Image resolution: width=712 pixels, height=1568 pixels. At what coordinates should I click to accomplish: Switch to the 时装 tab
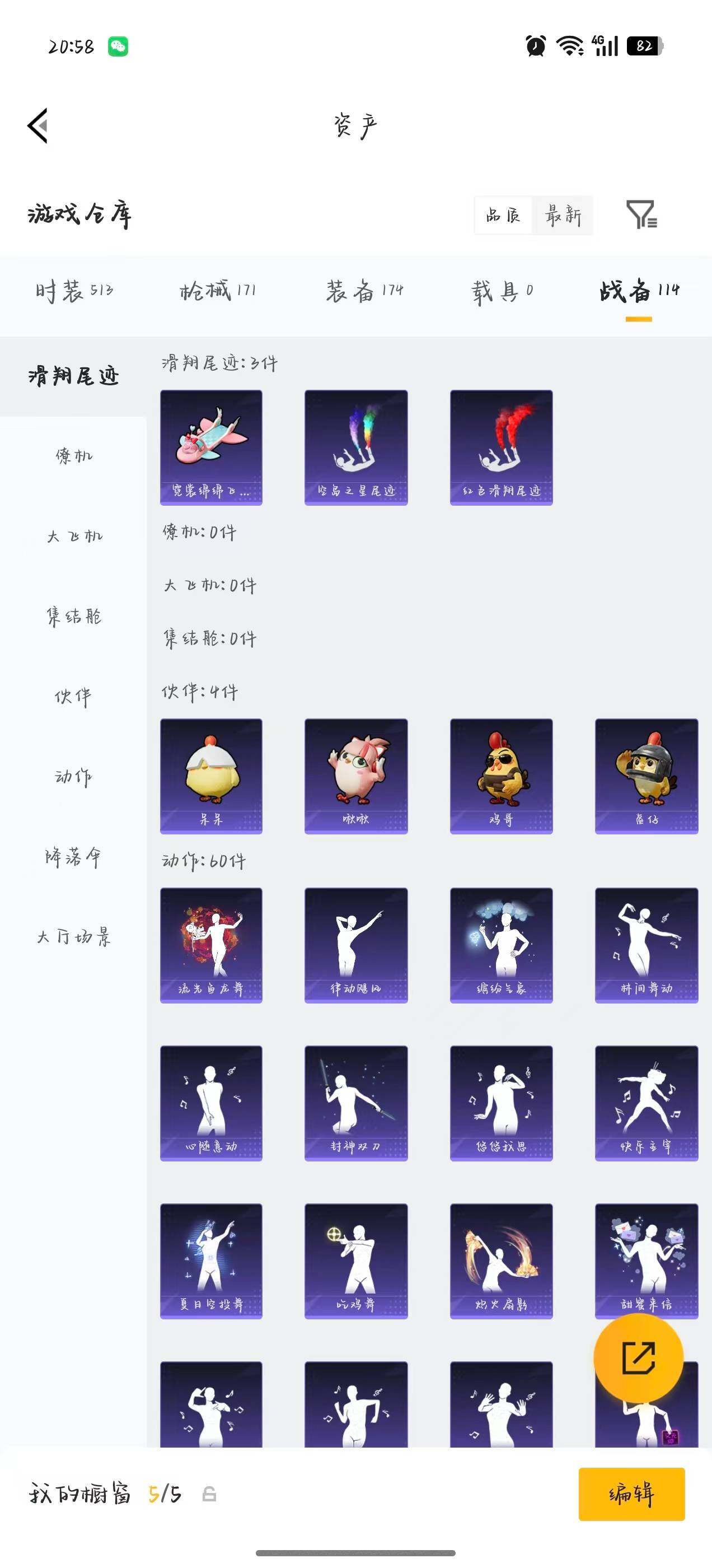pyautogui.click(x=74, y=291)
